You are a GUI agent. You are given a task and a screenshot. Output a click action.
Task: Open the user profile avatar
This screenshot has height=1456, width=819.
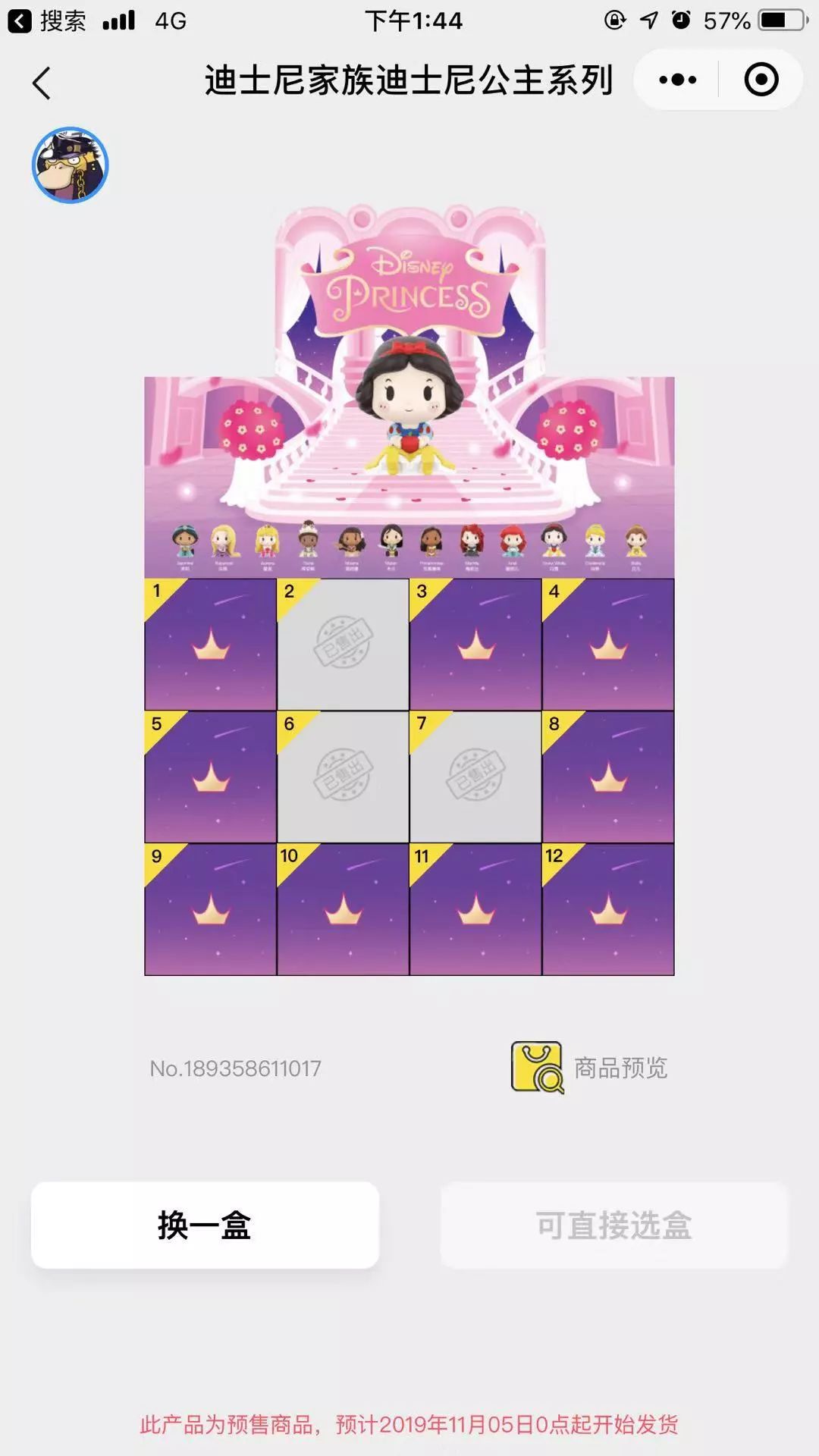tap(70, 165)
